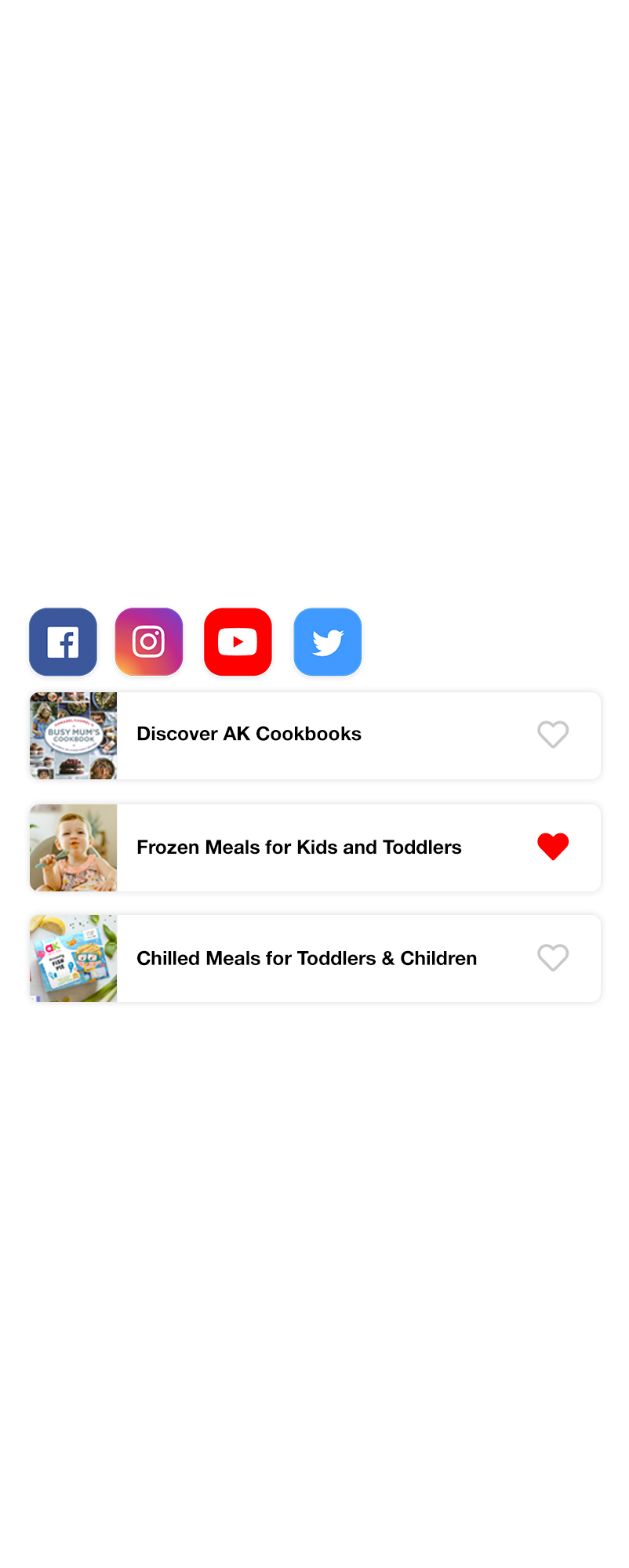Open the Twitter profile
The width and height of the screenshot is (629, 1568).
pyautogui.click(x=328, y=642)
